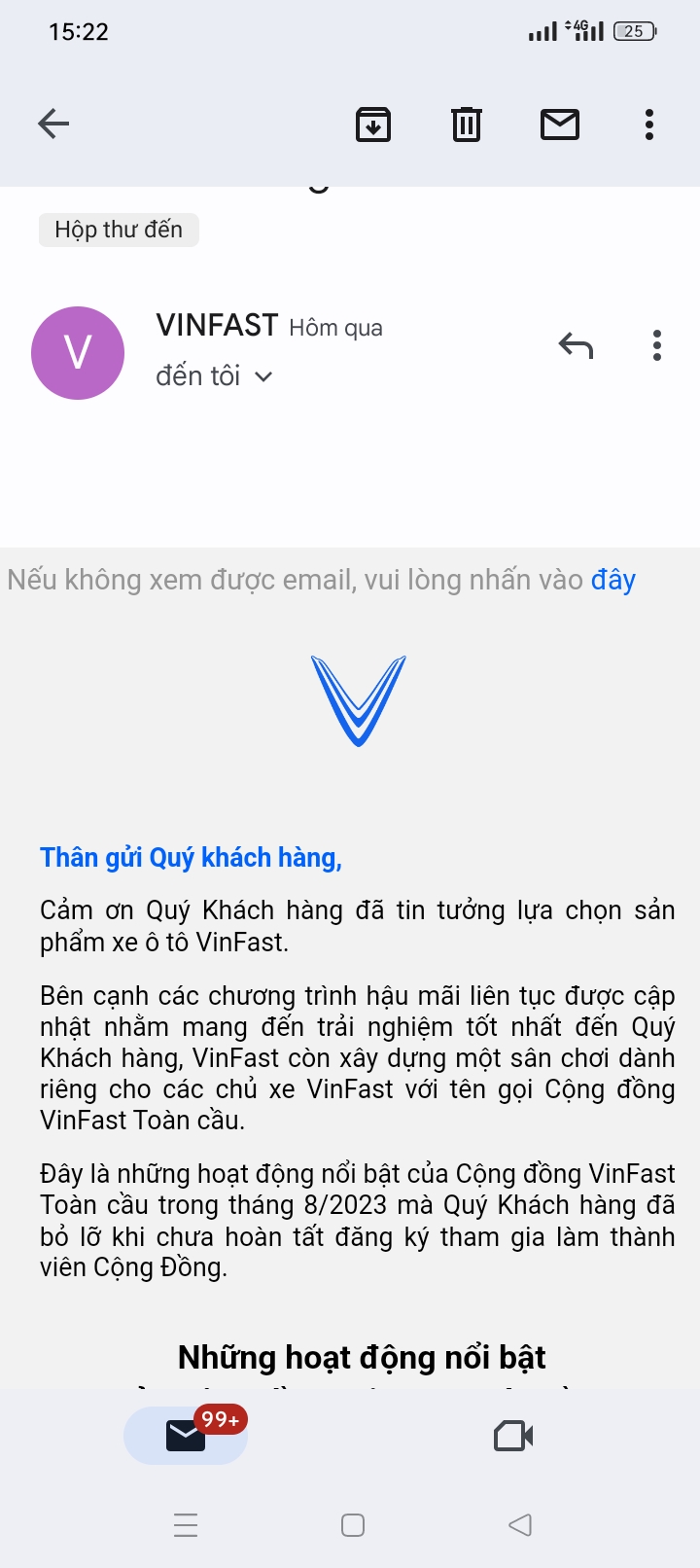The width and height of the screenshot is (700, 1568).
Task: Open the email in browser via 'đây' link
Action: (613, 579)
